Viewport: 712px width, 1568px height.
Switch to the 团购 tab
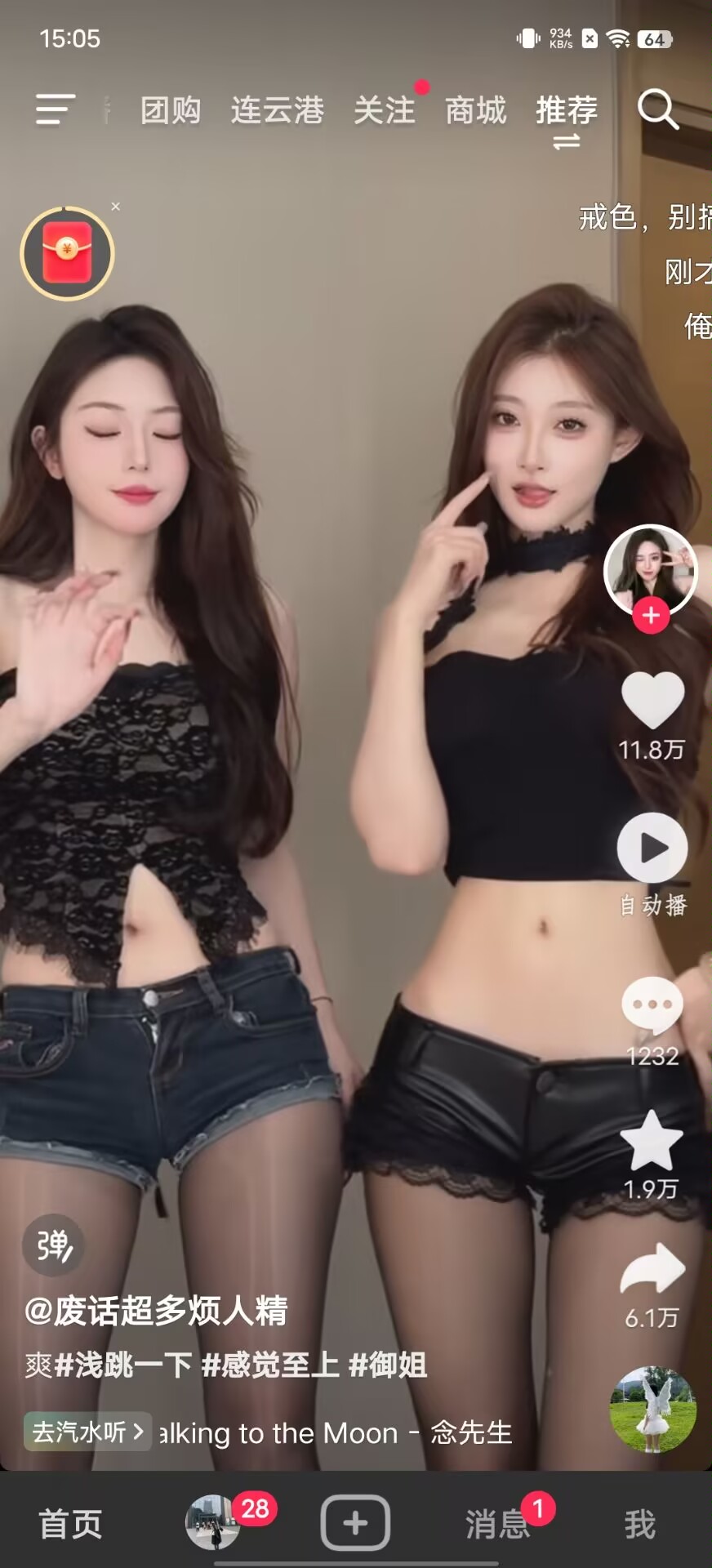coord(170,110)
